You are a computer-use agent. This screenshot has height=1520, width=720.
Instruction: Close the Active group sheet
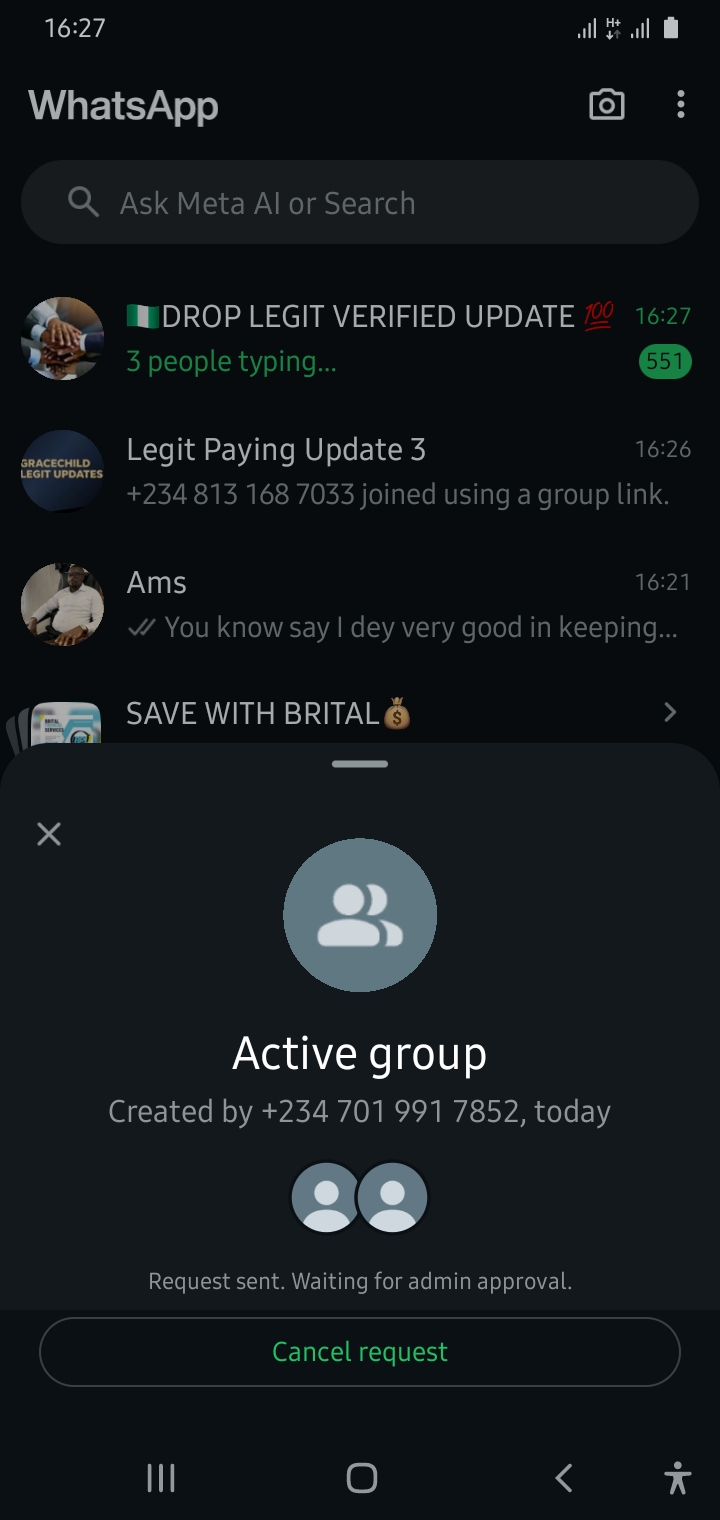pyautogui.click(x=49, y=834)
